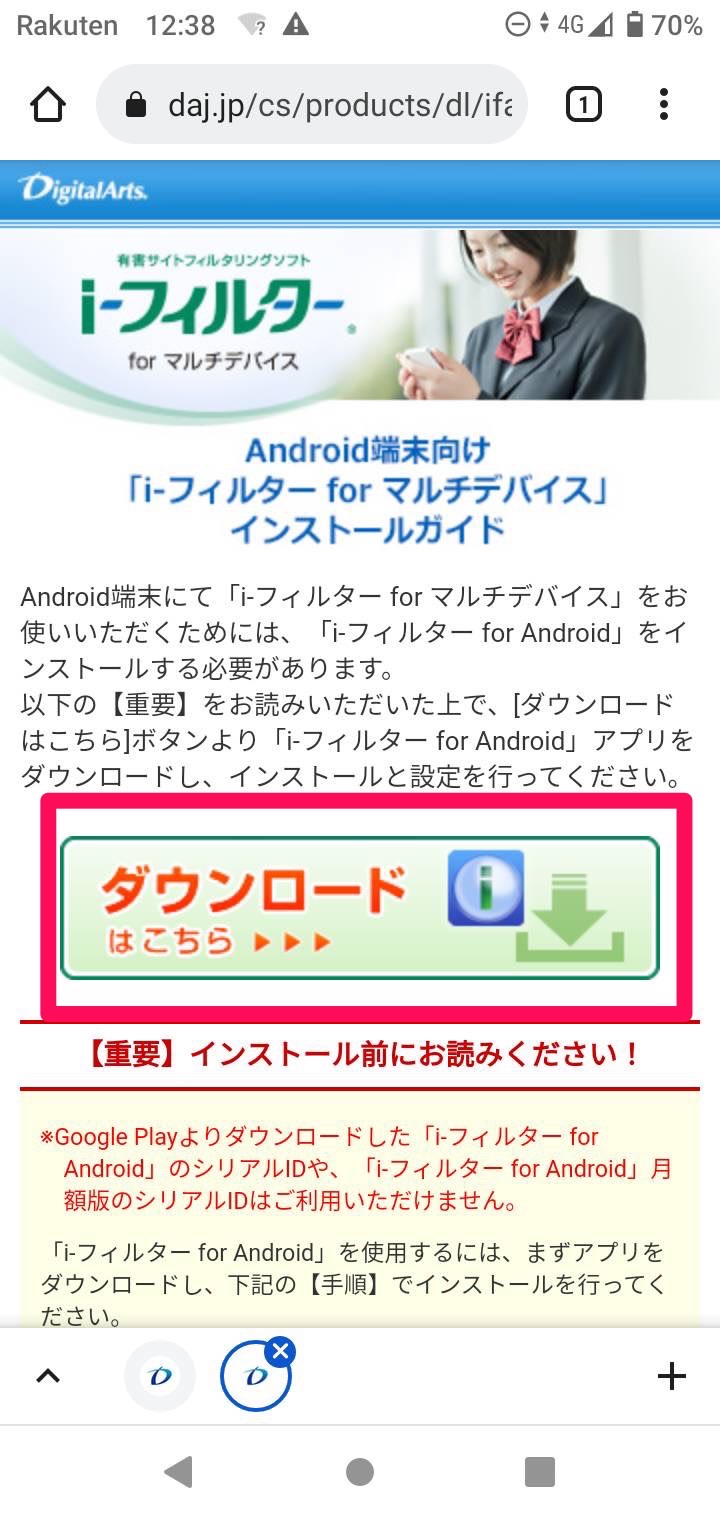The image size is (720, 1520).
Task: Tap the browser home icon
Action: tap(48, 105)
